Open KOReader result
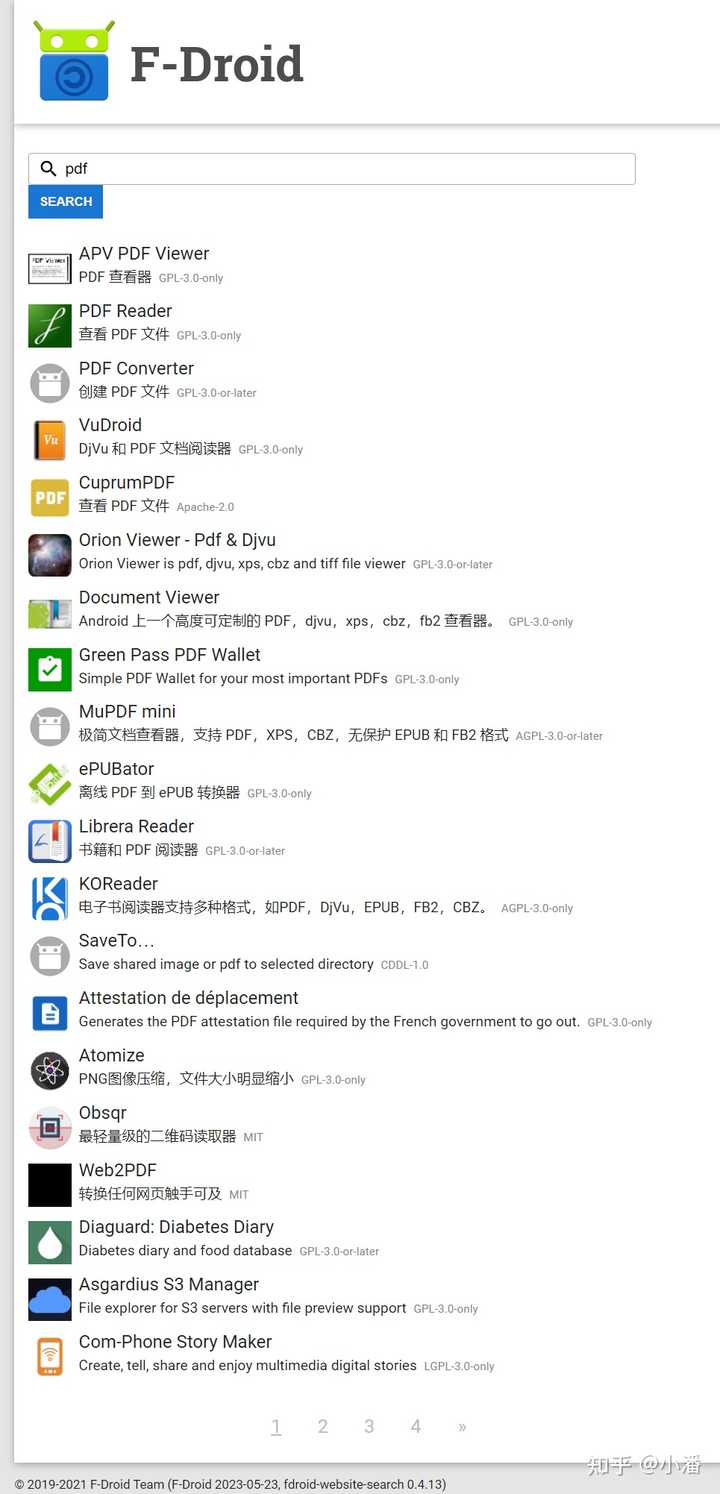Image resolution: width=720 pixels, height=1494 pixels. click(x=118, y=884)
